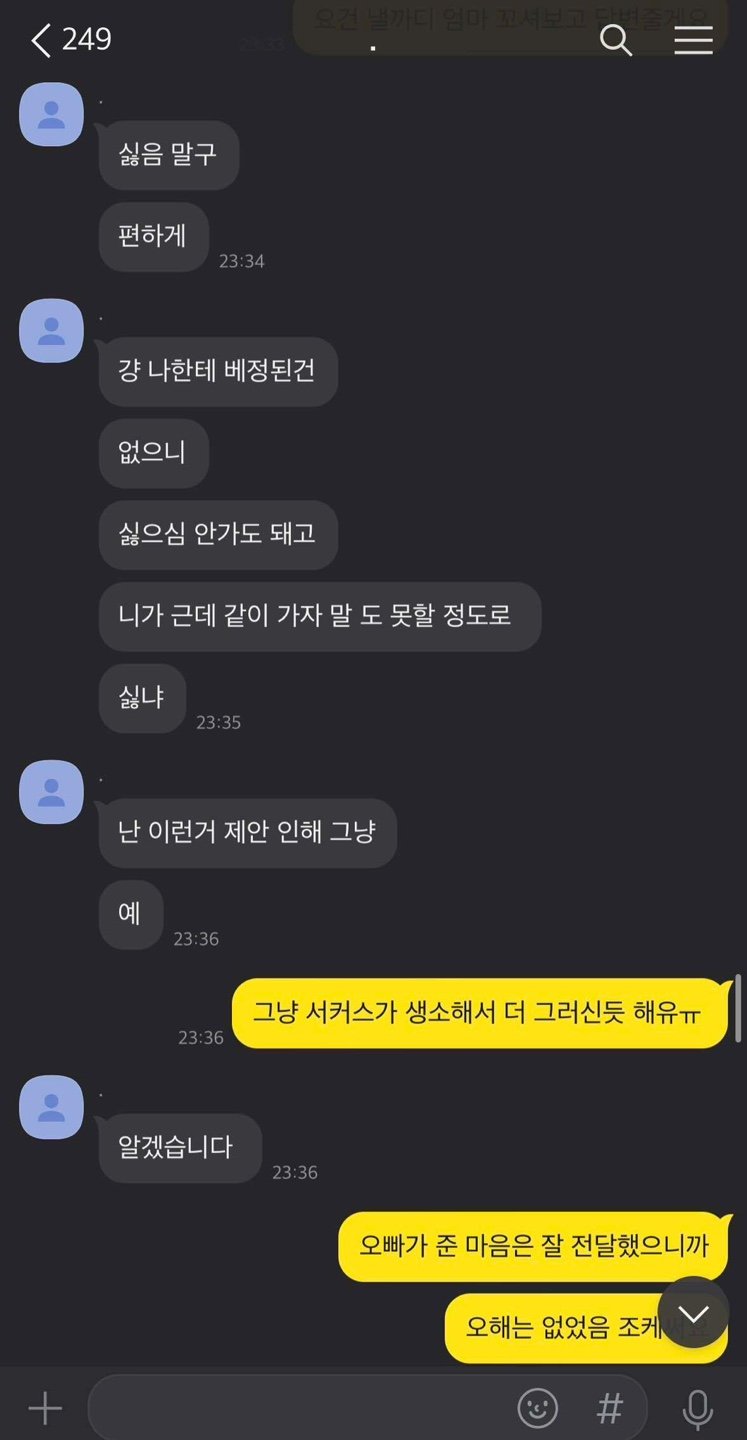Tap the hashtag search icon

(609, 1409)
